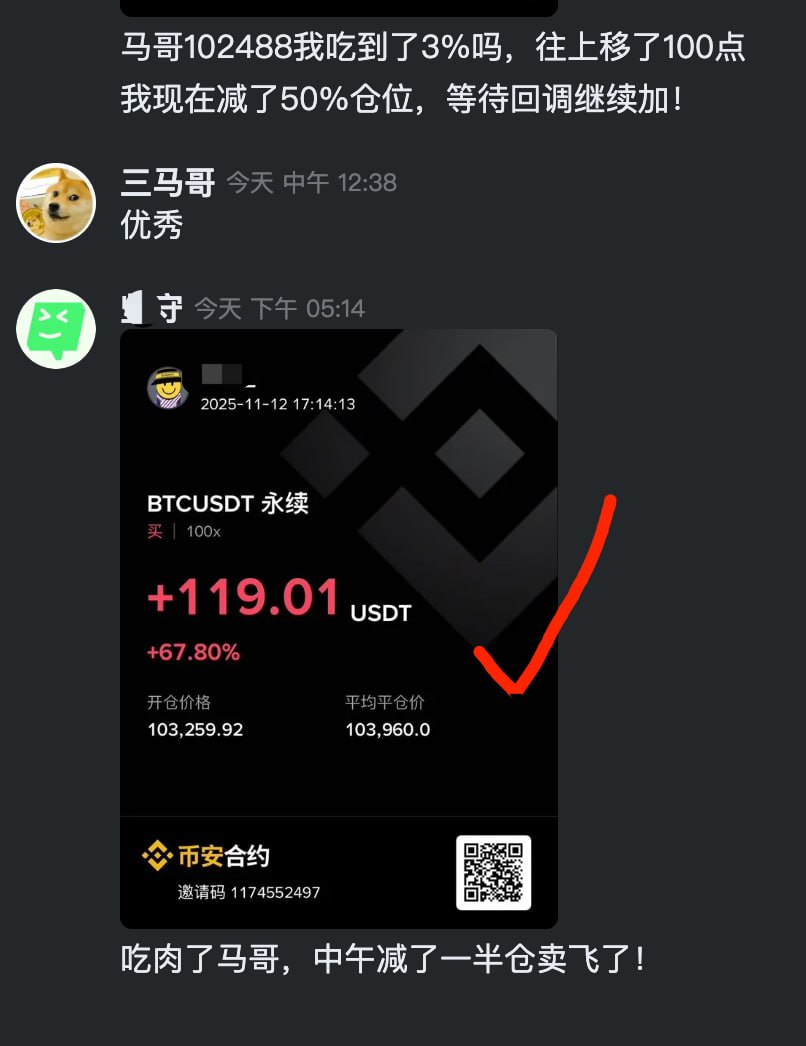Scan the QR code on the Binance card

click(x=492, y=872)
